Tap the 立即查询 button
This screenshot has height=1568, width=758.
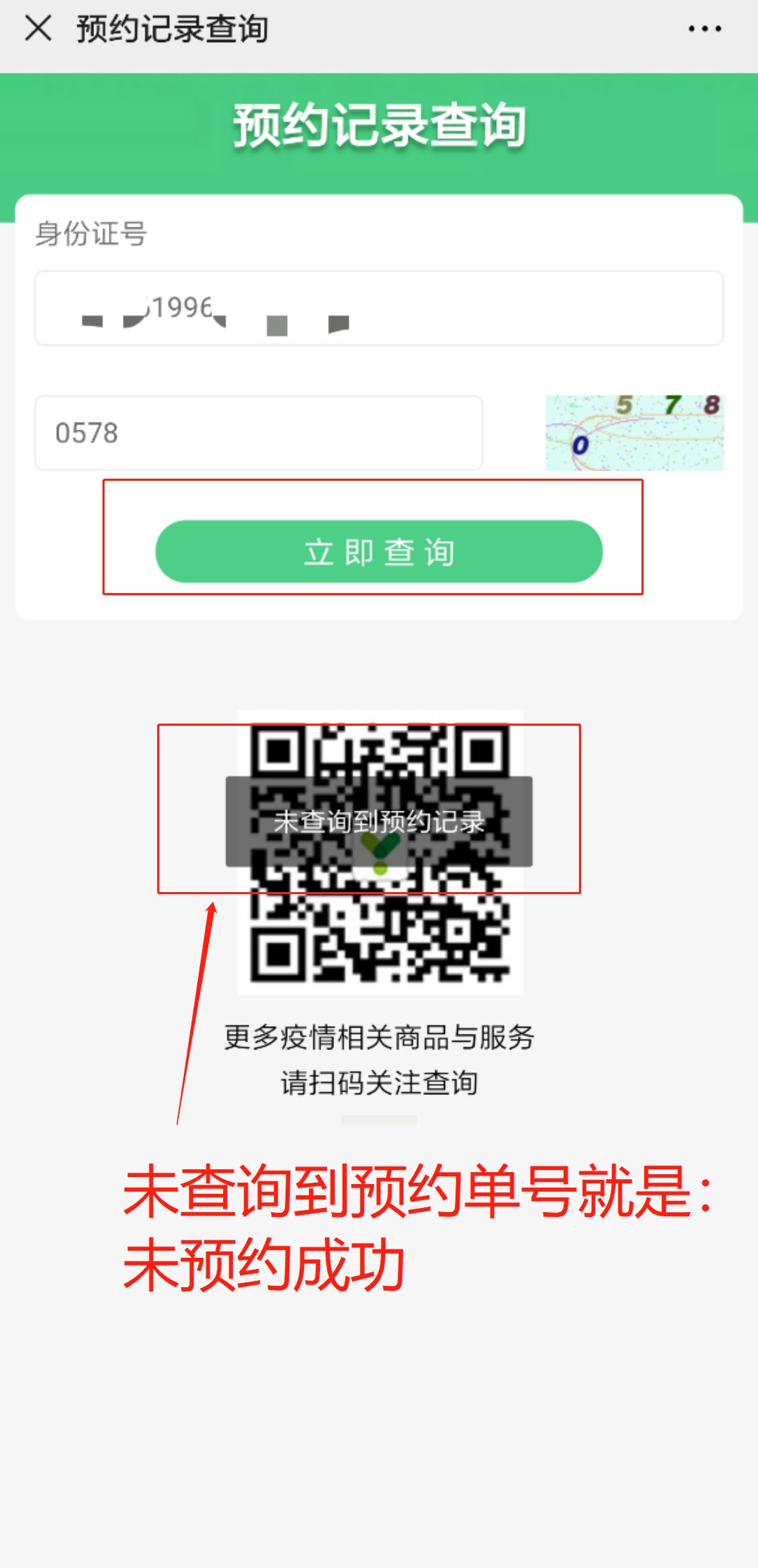(x=379, y=552)
